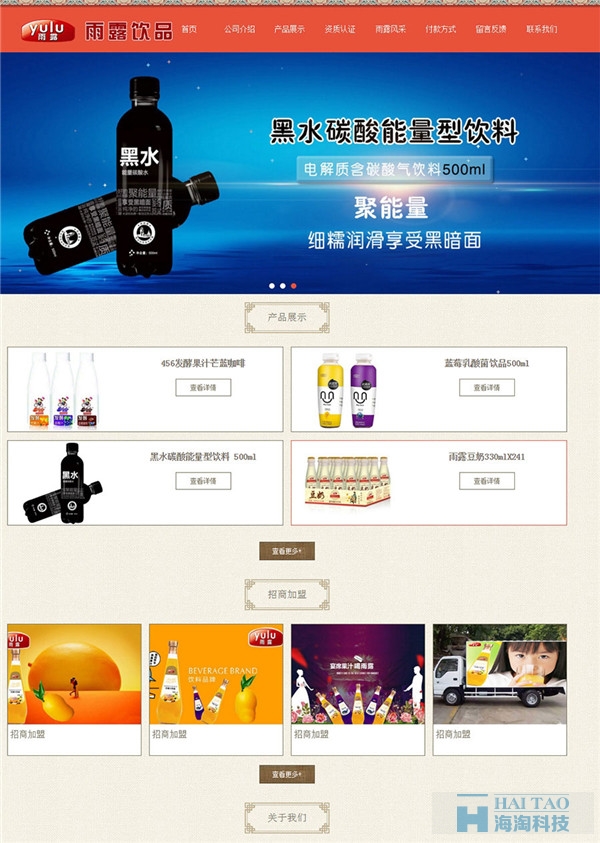Tap the 黑水碳酸能量型饮料 hero banner
Screen dimensions: 600x843
click(x=300, y=175)
